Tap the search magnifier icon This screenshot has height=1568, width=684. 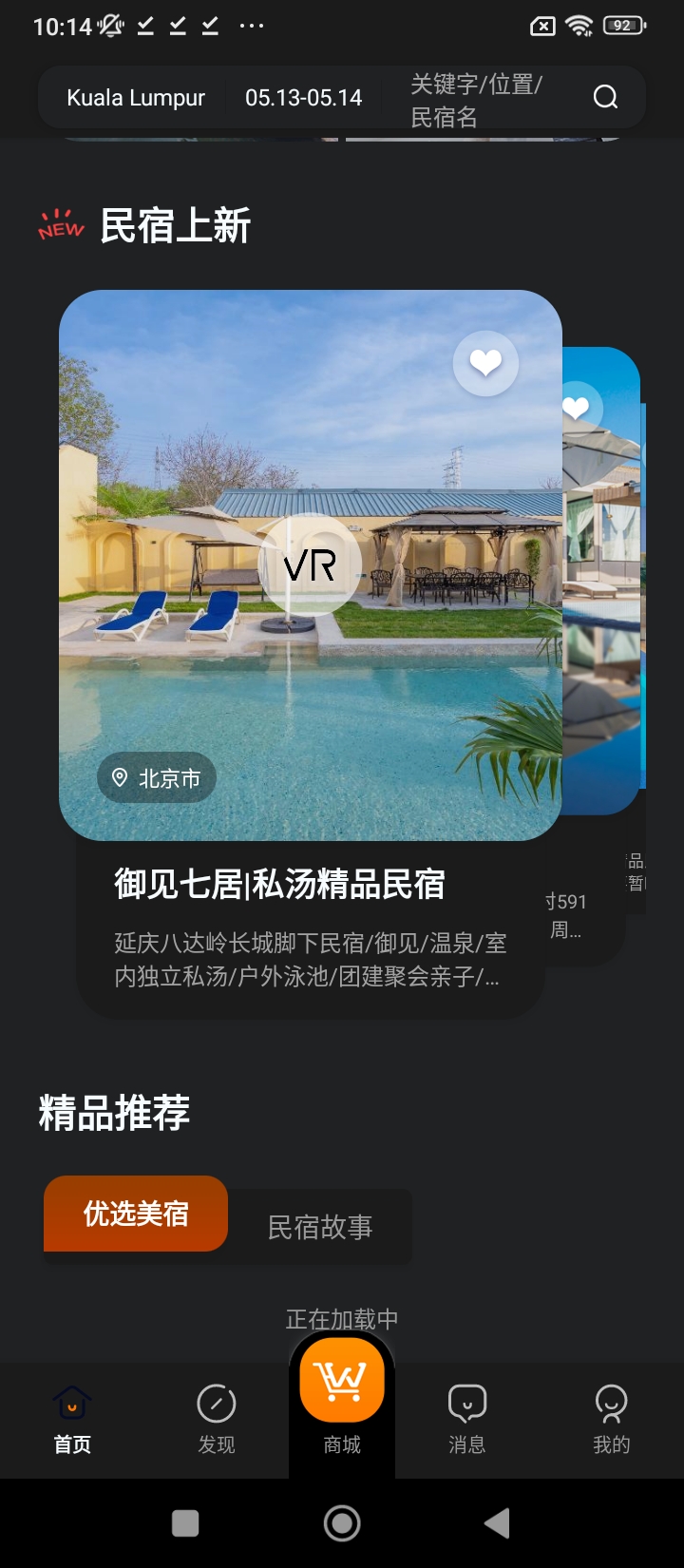[x=605, y=97]
